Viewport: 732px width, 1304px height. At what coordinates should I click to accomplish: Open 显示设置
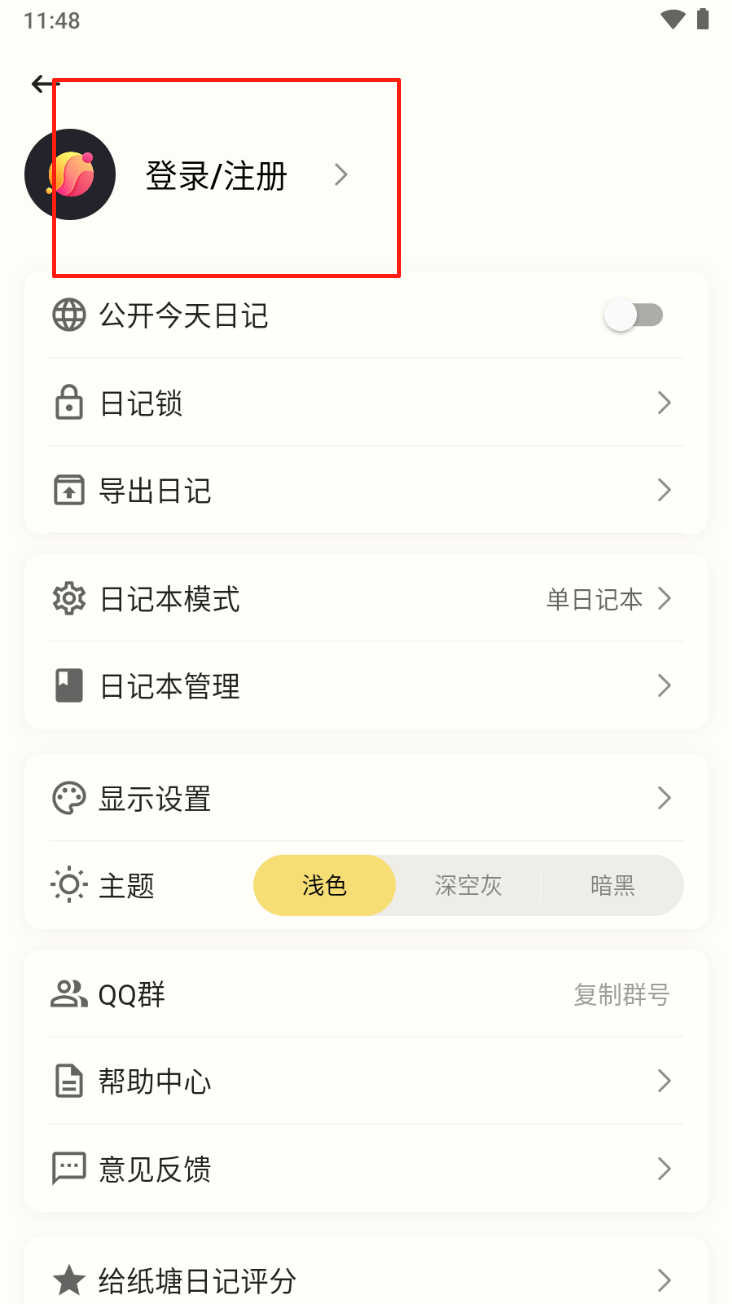click(x=366, y=799)
